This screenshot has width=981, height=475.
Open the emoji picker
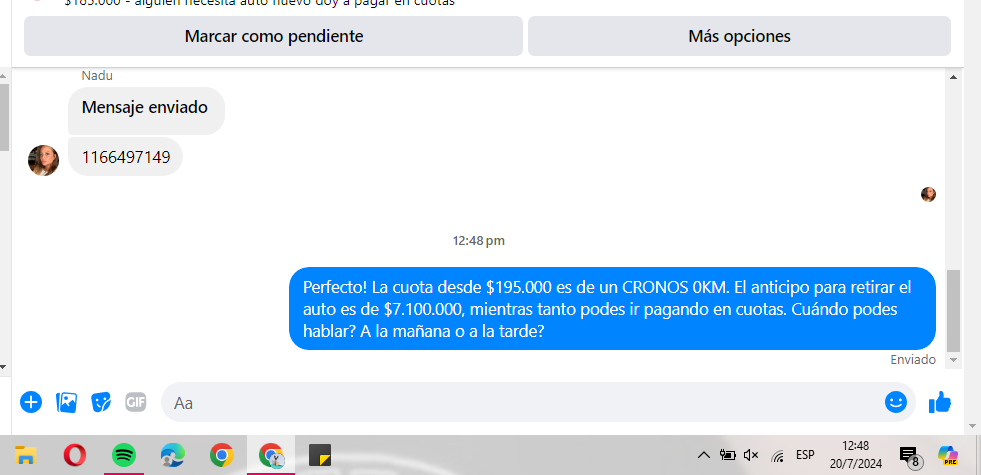click(x=895, y=402)
